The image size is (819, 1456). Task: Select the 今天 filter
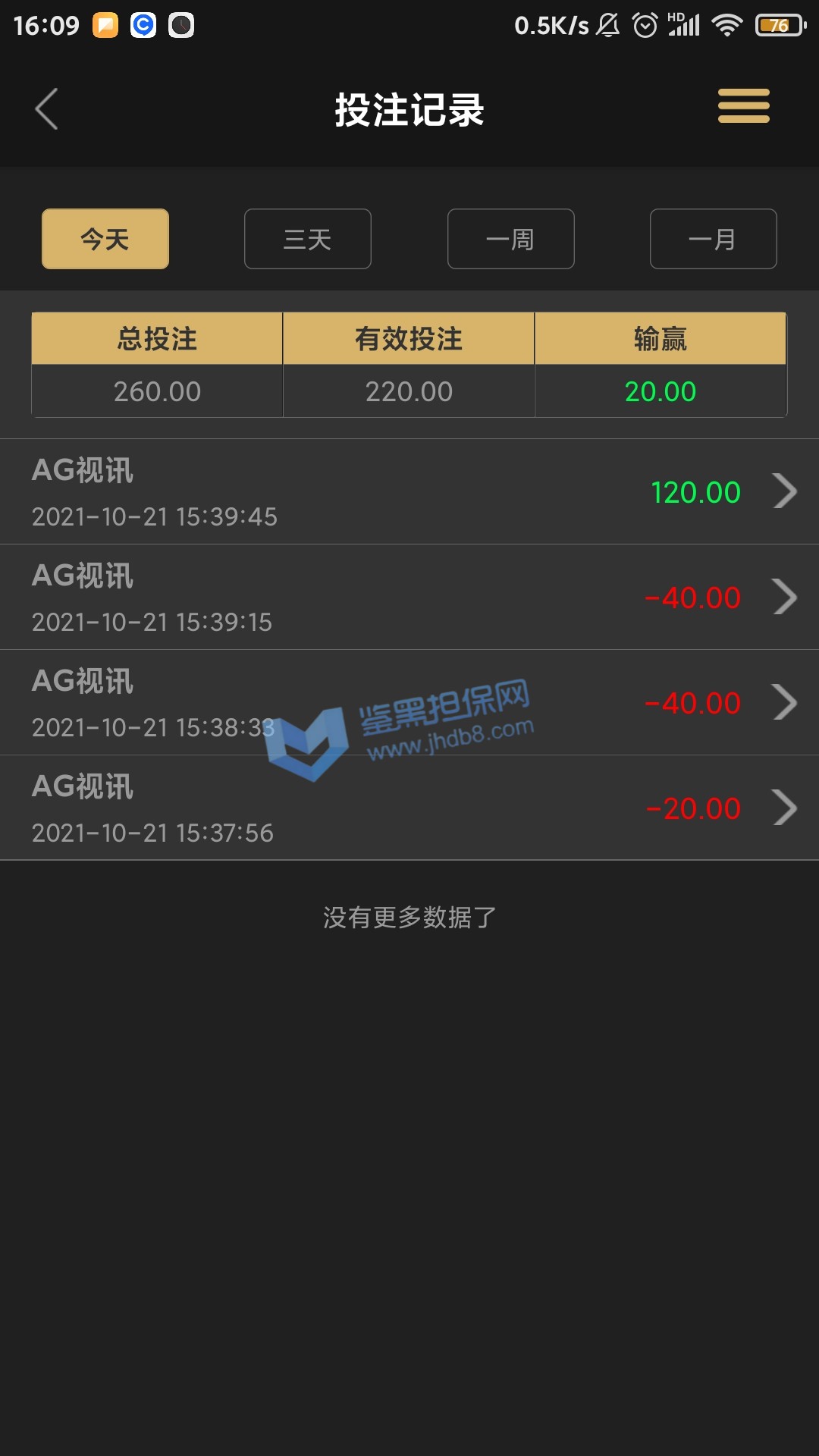(105, 239)
